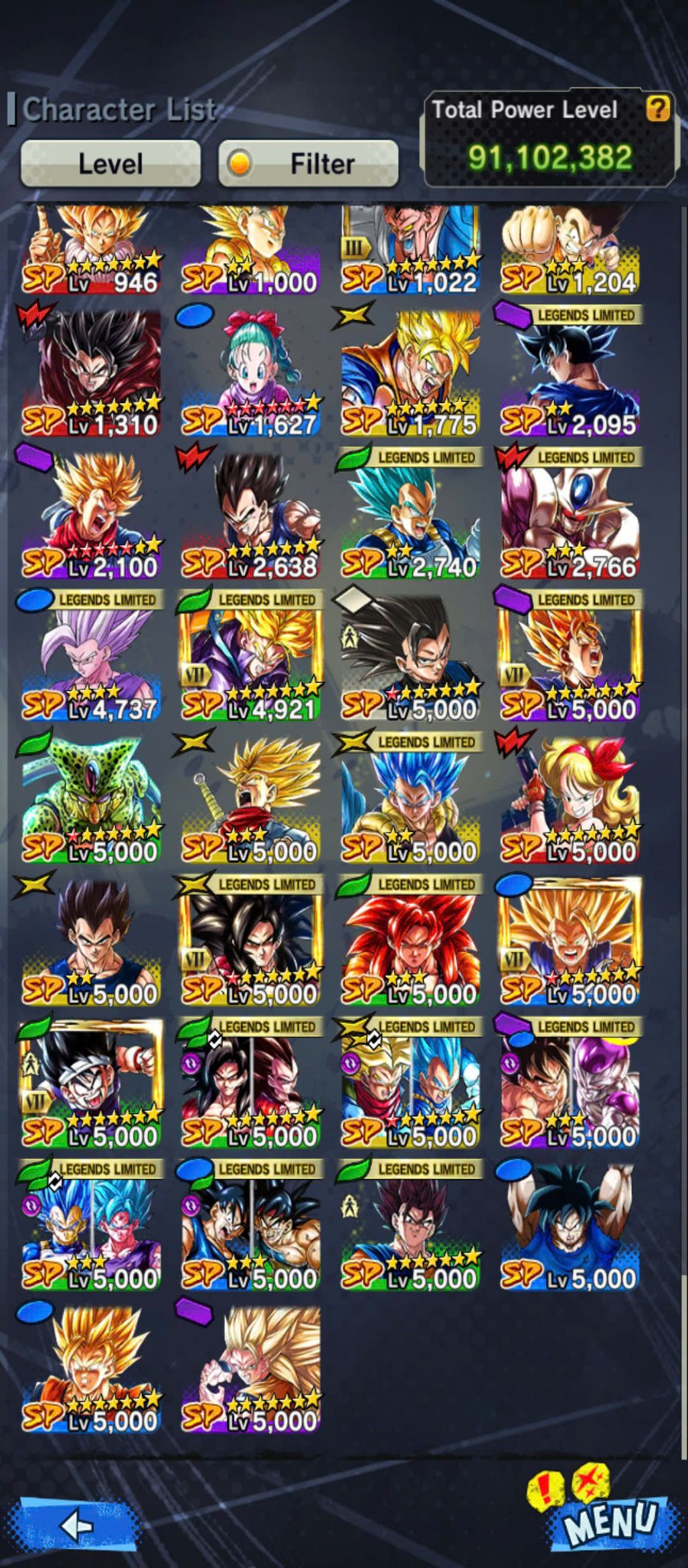Image resolution: width=688 pixels, height=1568 pixels.
Task: Open the Filter options
Action: point(309,163)
